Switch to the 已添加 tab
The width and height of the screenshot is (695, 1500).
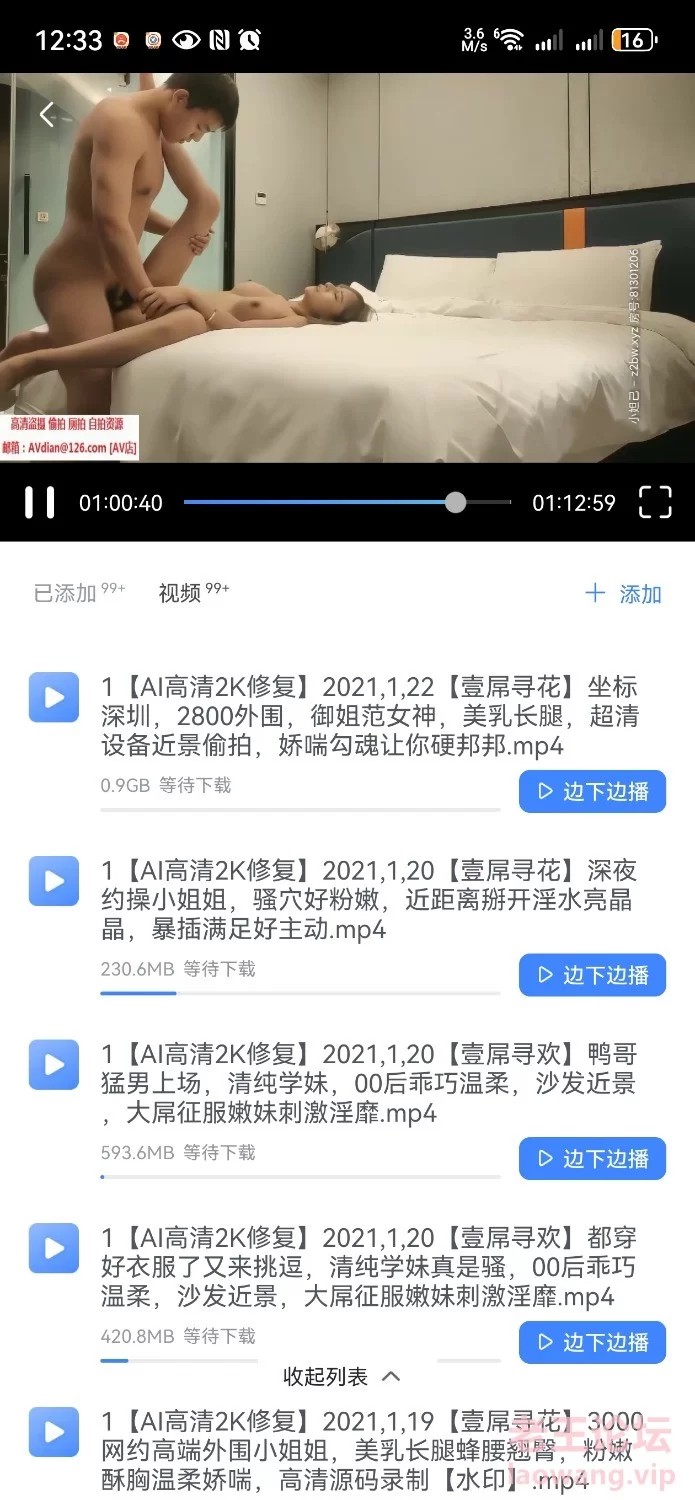66,593
